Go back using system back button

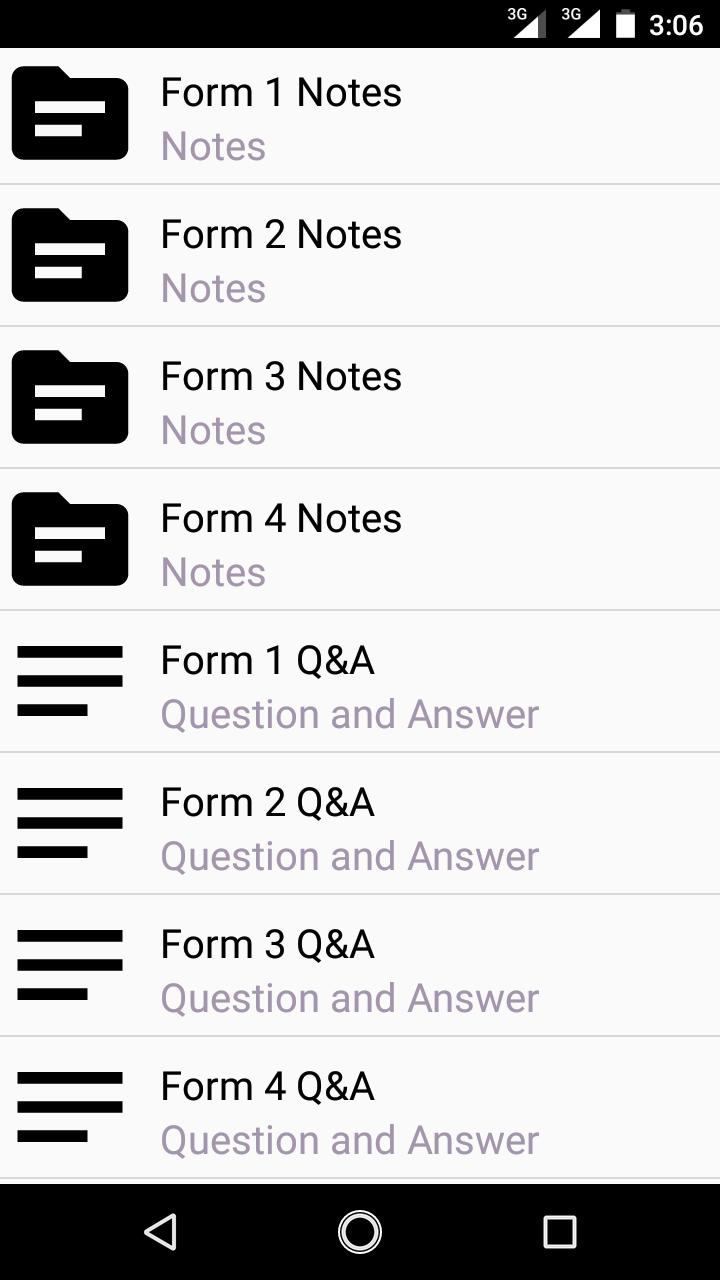click(161, 1232)
